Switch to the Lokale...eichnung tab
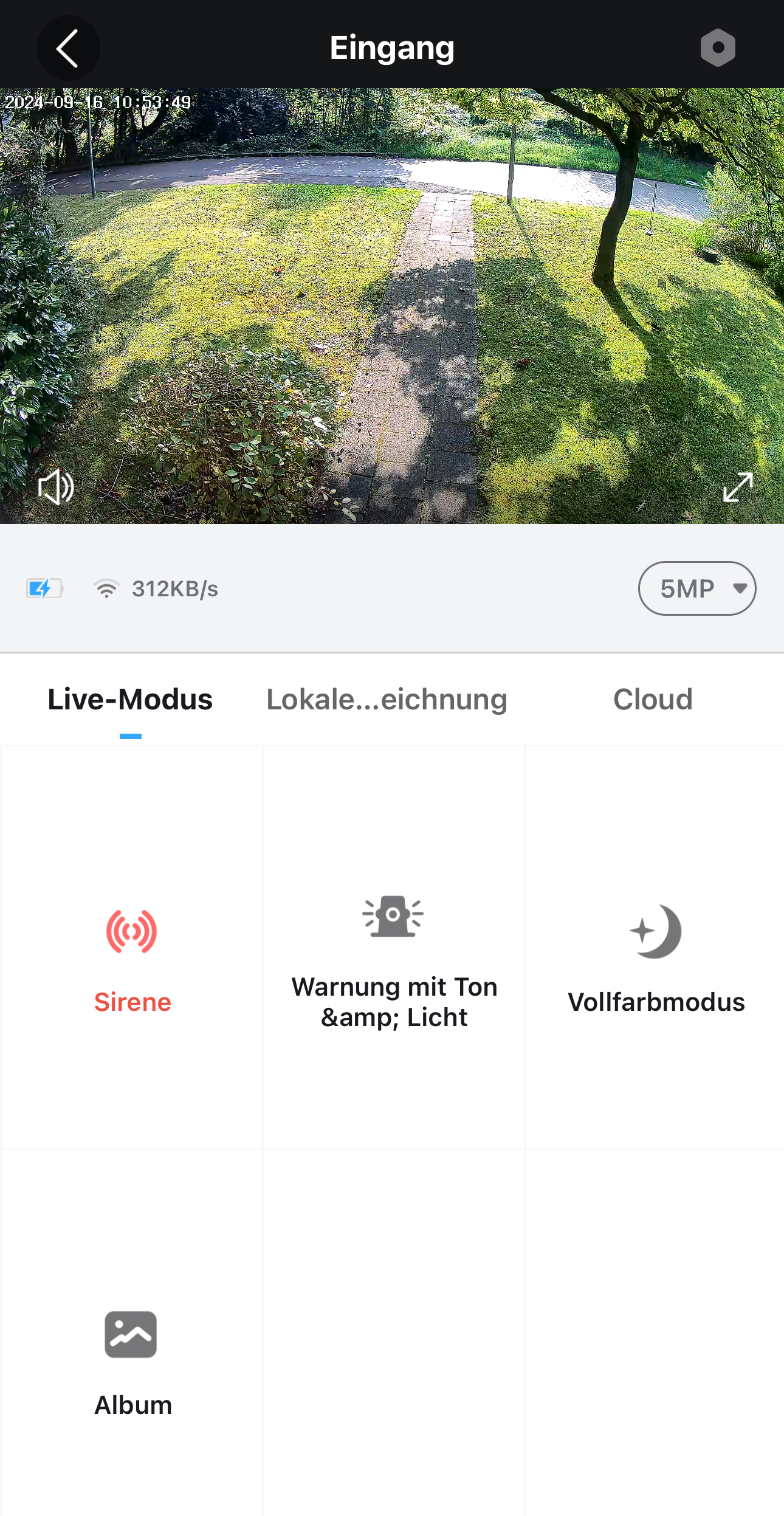Screen dimensions: 784x1516 387,700
